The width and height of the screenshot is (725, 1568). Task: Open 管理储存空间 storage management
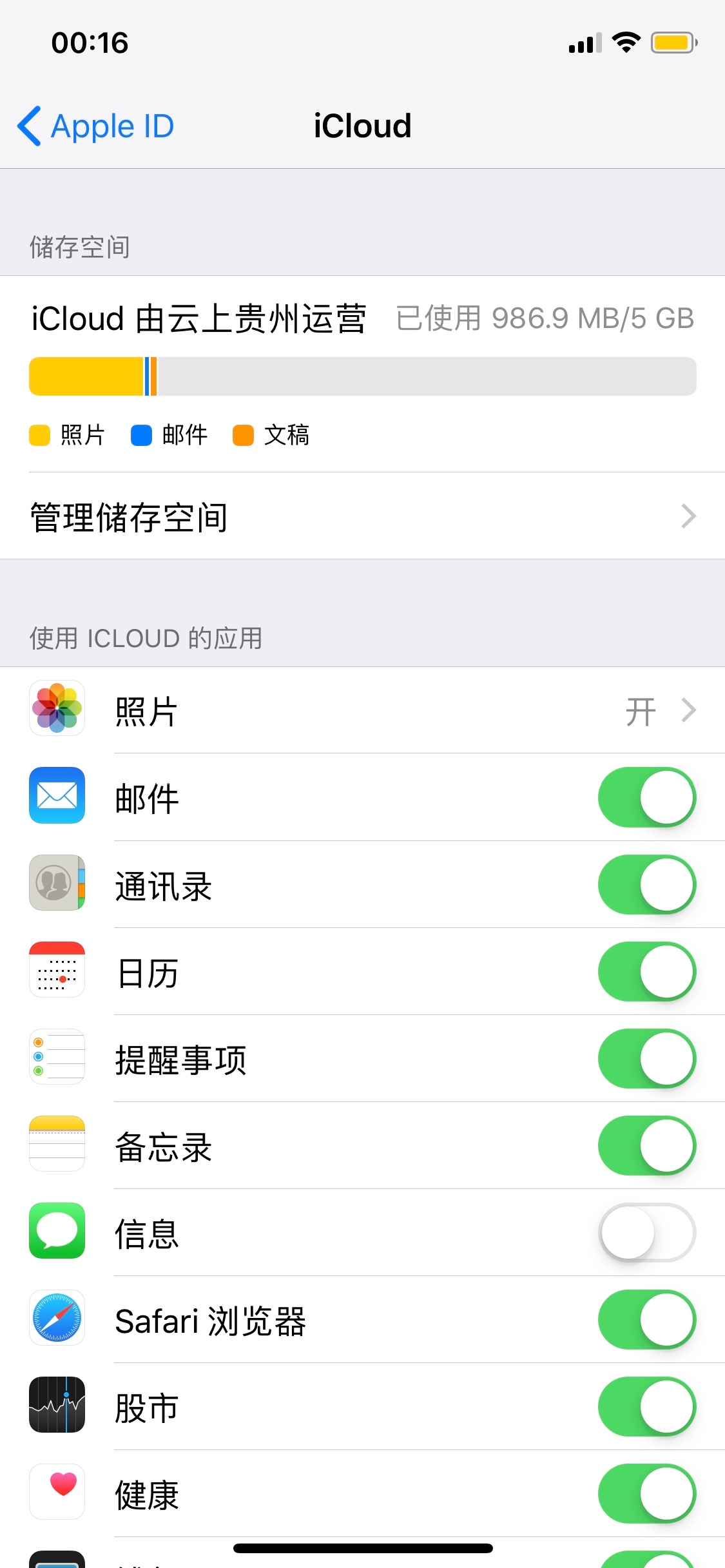(x=362, y=517)
